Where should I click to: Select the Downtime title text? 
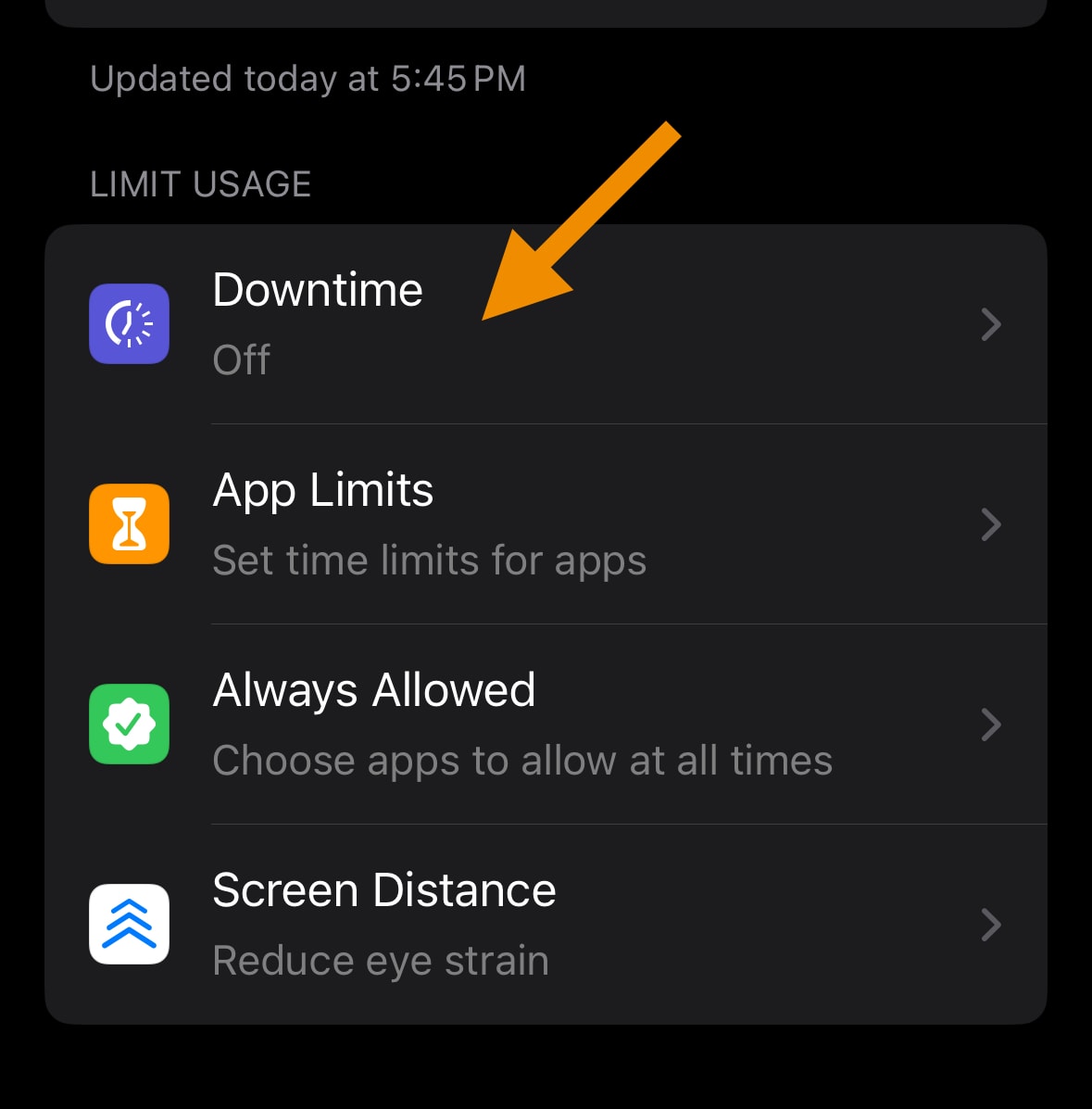pyautogui.click(x=318, y=290)
